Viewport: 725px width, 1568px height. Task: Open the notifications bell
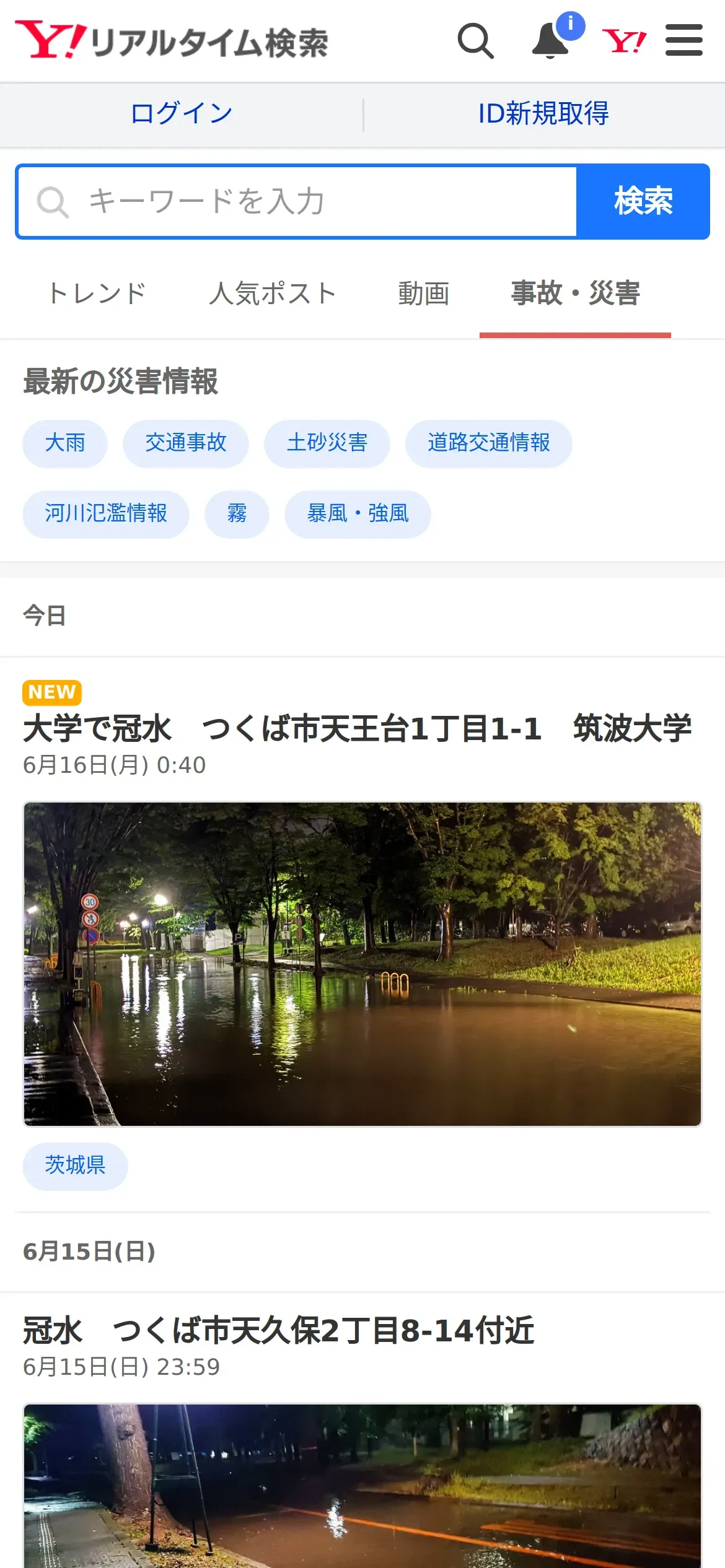(551, 41)
